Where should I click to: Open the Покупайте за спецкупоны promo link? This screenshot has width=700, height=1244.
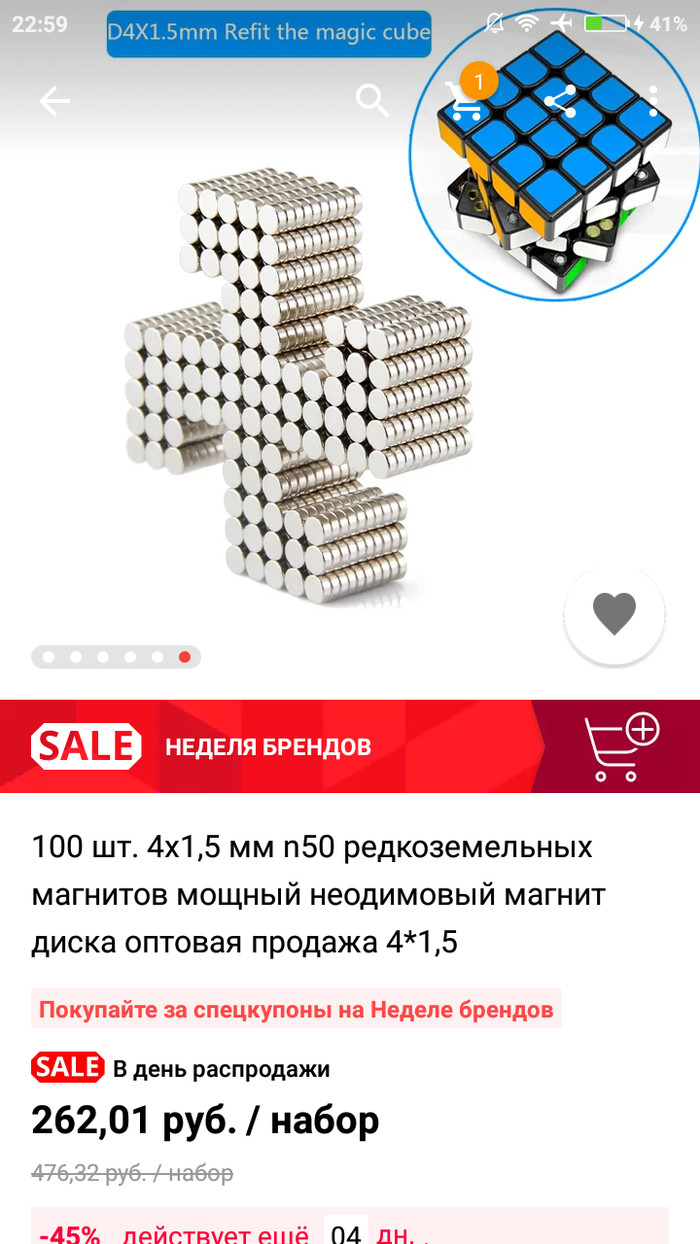pyautogui.click(x=296, y=1009)
